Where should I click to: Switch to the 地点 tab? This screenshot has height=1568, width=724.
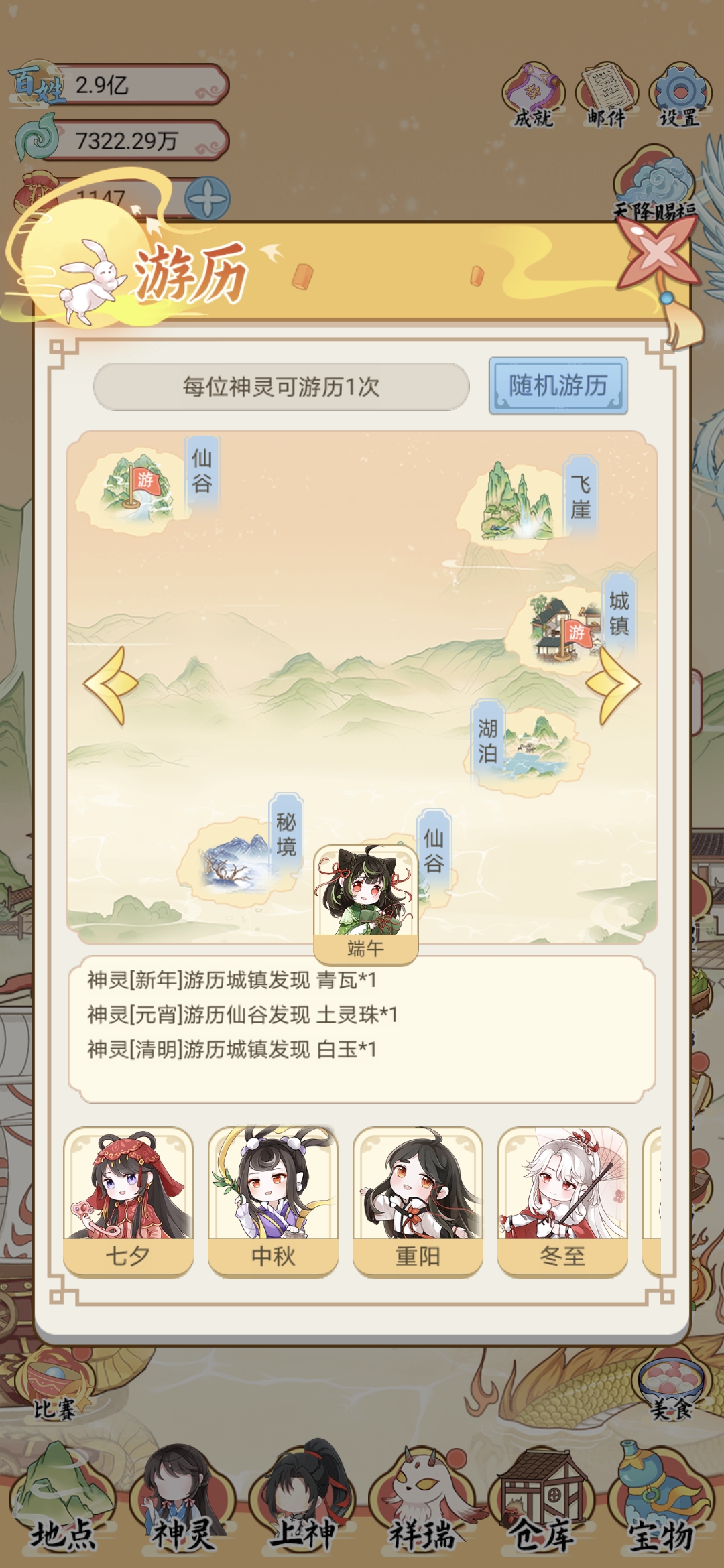pos(62,1500)
